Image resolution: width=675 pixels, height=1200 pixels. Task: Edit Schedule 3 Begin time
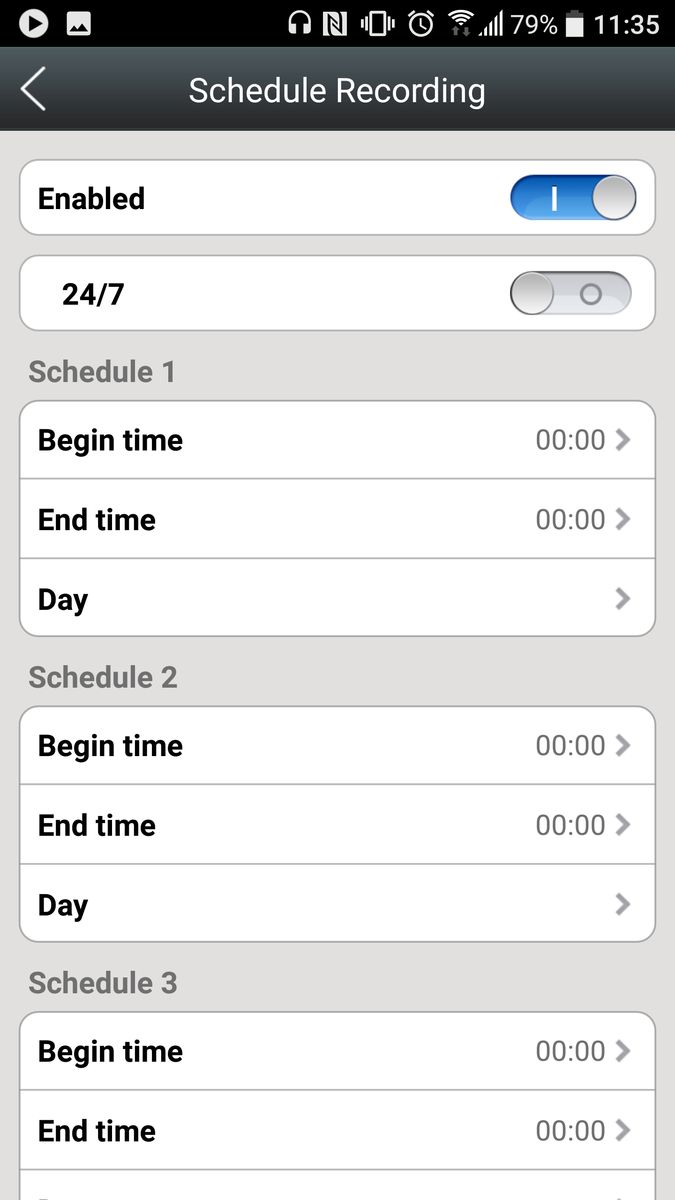coord(337,1051)
